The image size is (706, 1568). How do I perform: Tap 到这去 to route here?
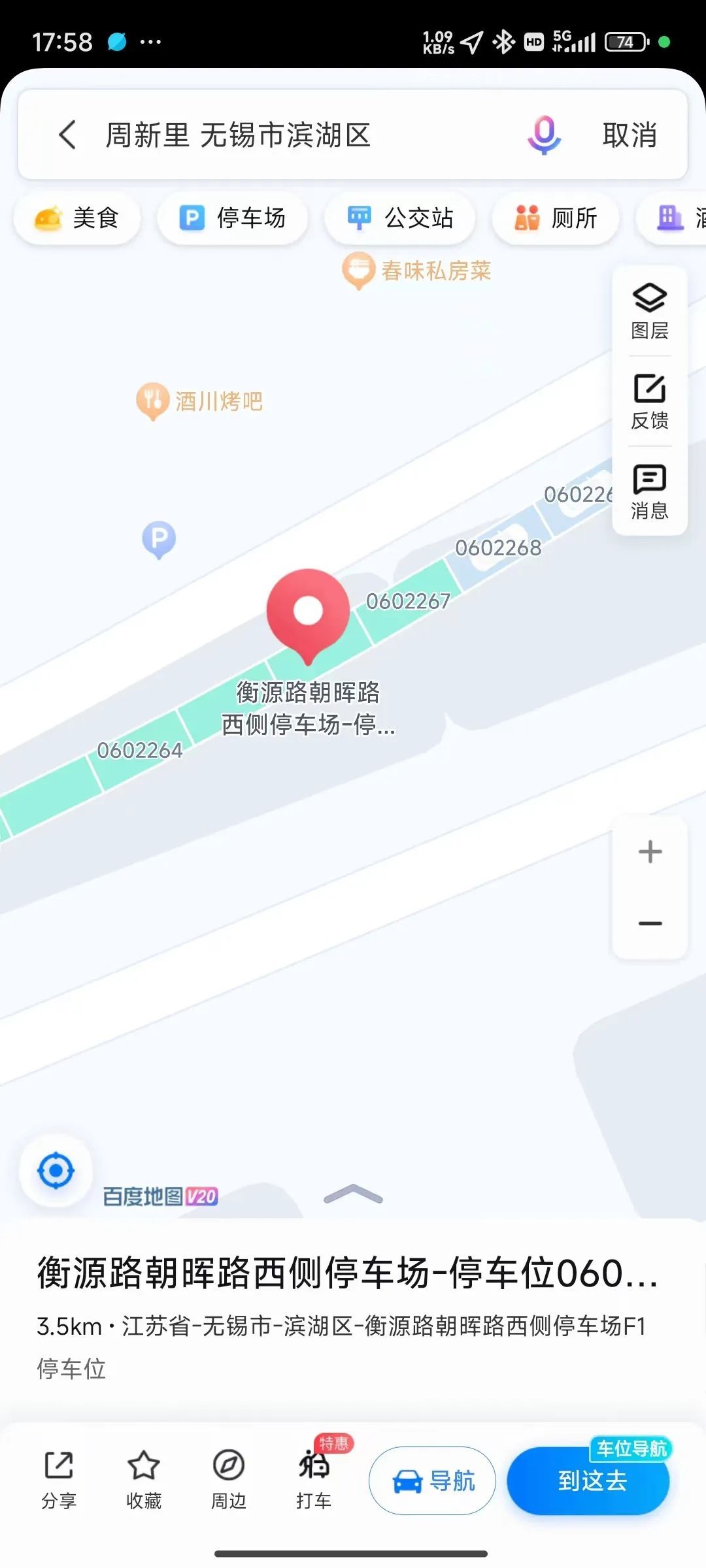point(592,1480)
